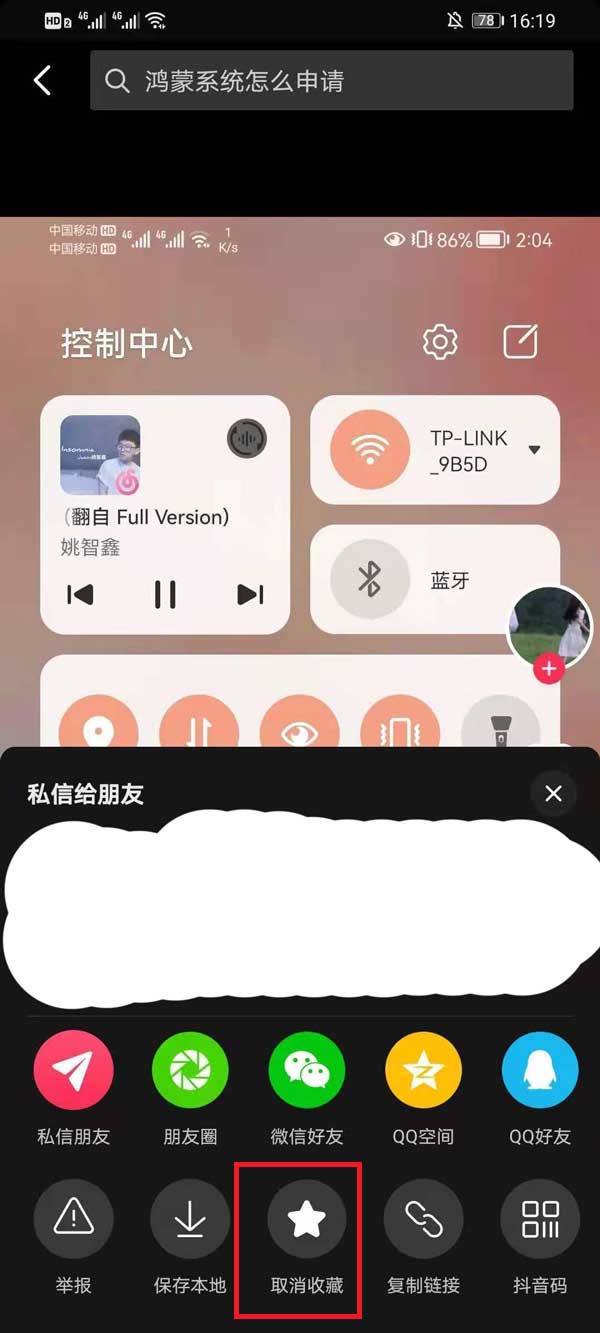Go back with the top-left arrow
The width and height of the screenshot is (600, 1333).
click(x=42, y=81)
